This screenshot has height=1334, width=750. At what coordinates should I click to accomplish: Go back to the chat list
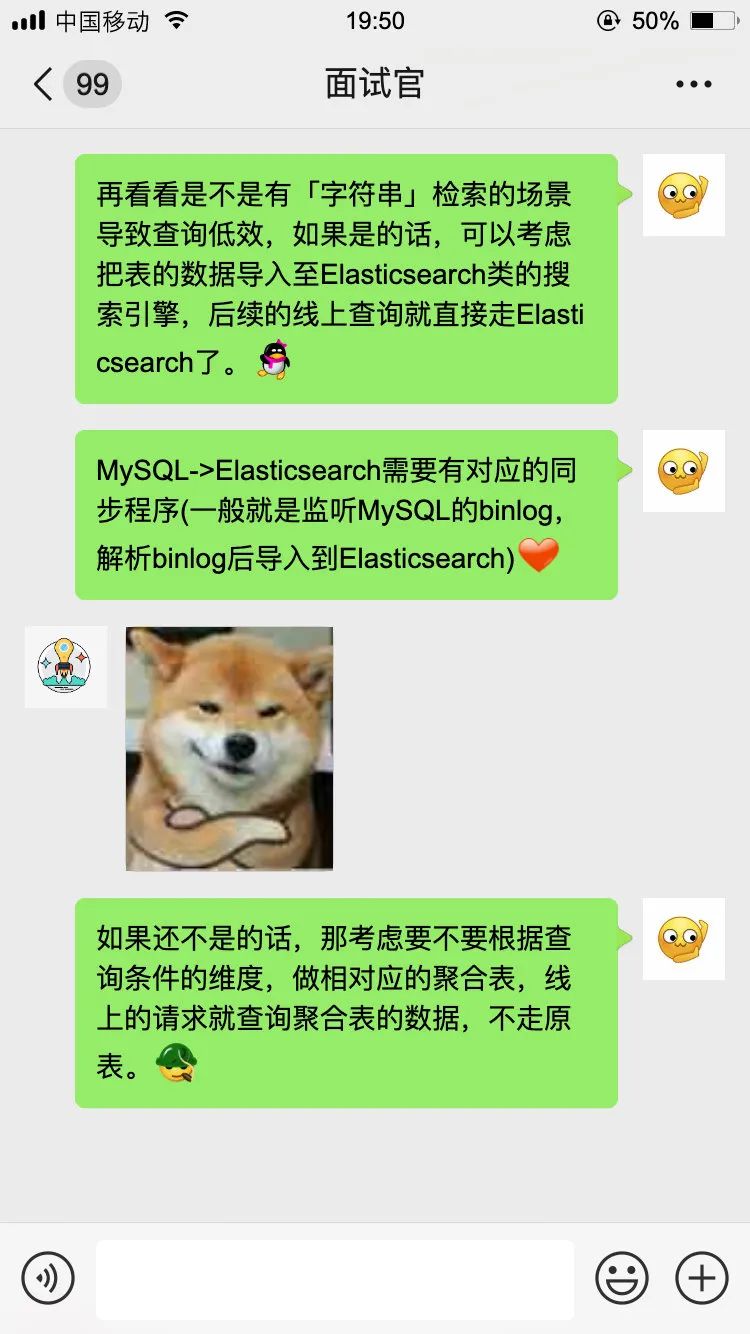pyautogui.click(x=44, y=84)
